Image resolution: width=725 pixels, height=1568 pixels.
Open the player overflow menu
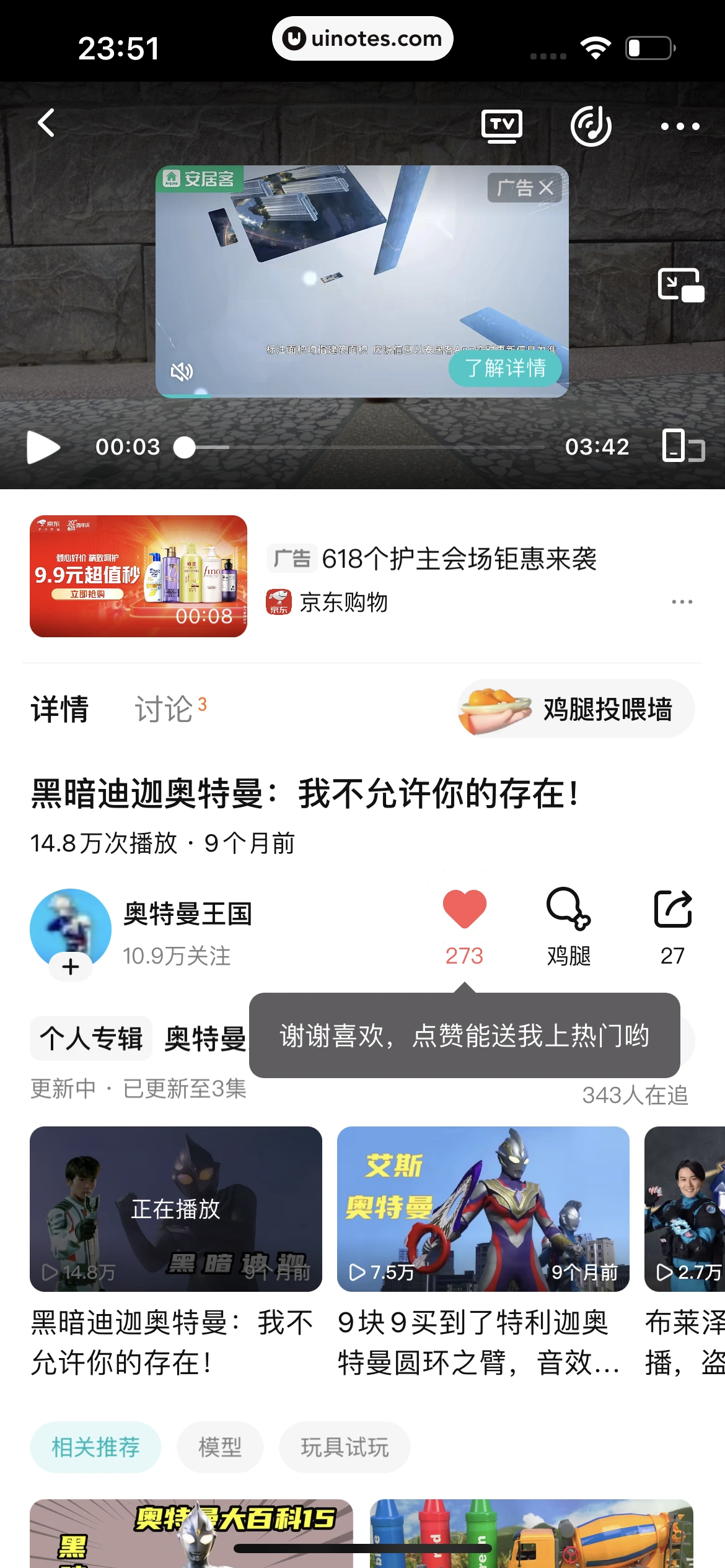coord(680,126)
